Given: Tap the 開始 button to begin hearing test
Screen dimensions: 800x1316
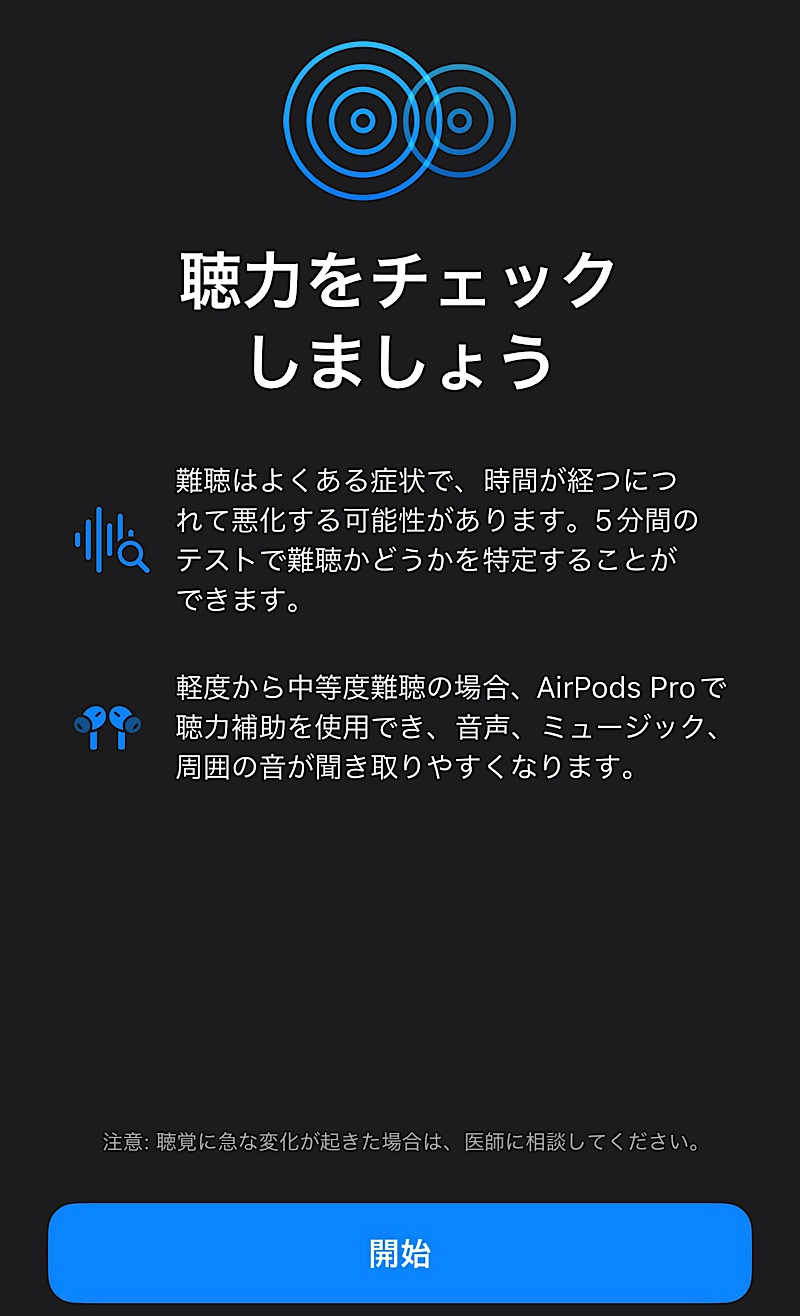Looking at the screenshot, I should pos(400,1252).
